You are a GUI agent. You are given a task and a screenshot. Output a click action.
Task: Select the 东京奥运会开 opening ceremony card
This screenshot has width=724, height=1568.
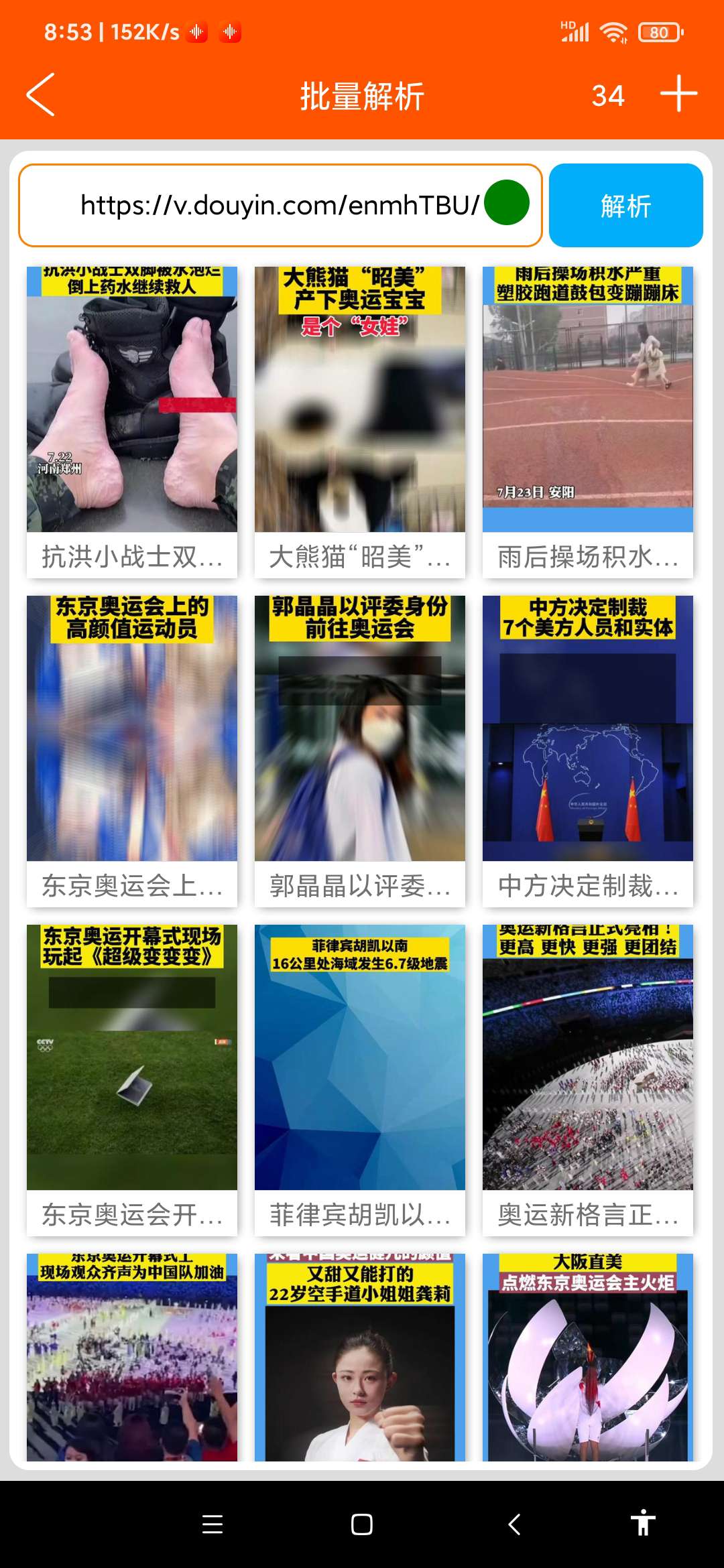pyautogui.click(x=132, y=1079)
